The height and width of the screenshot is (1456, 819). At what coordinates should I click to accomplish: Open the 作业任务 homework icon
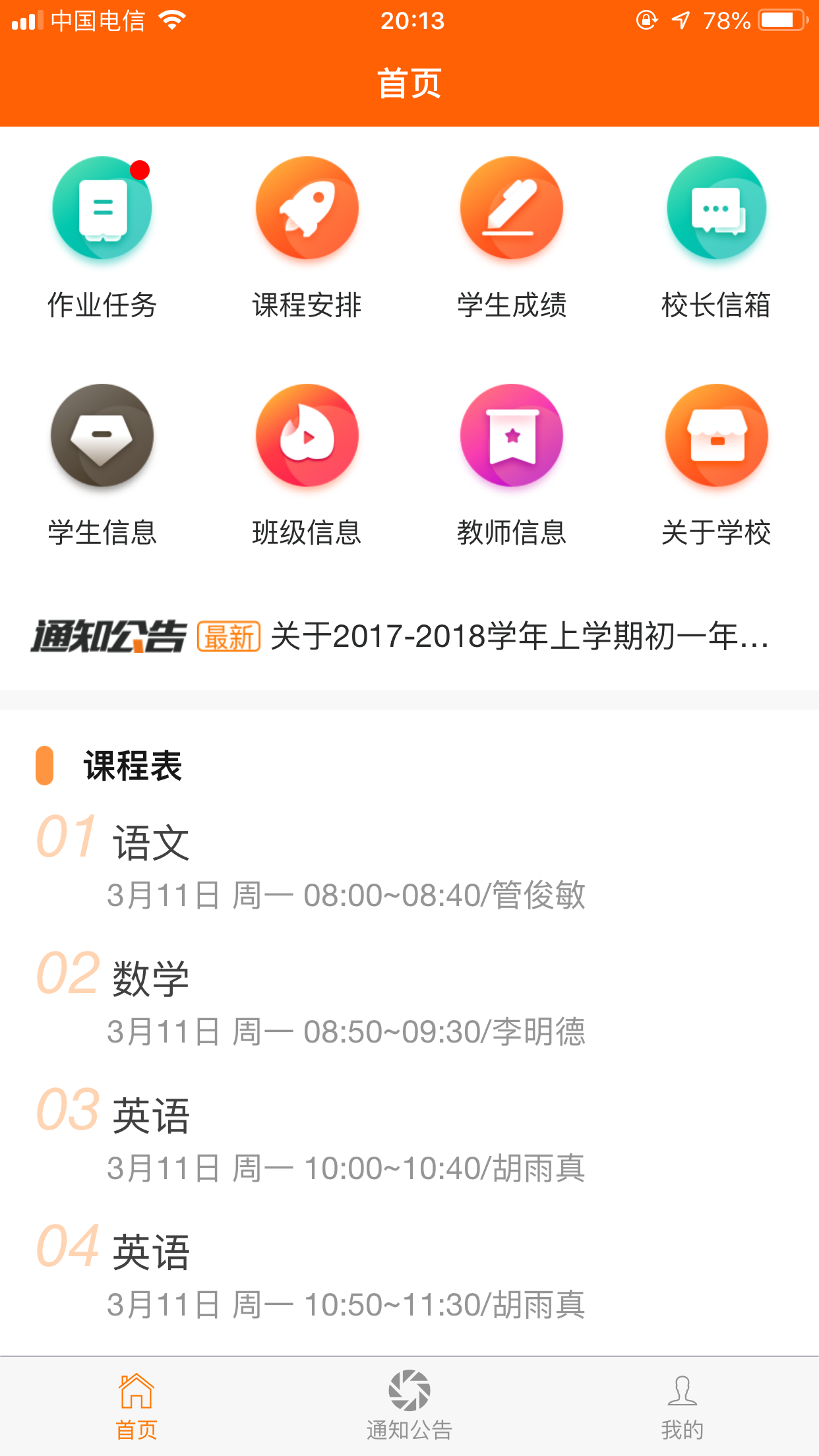tap(102, 208)
